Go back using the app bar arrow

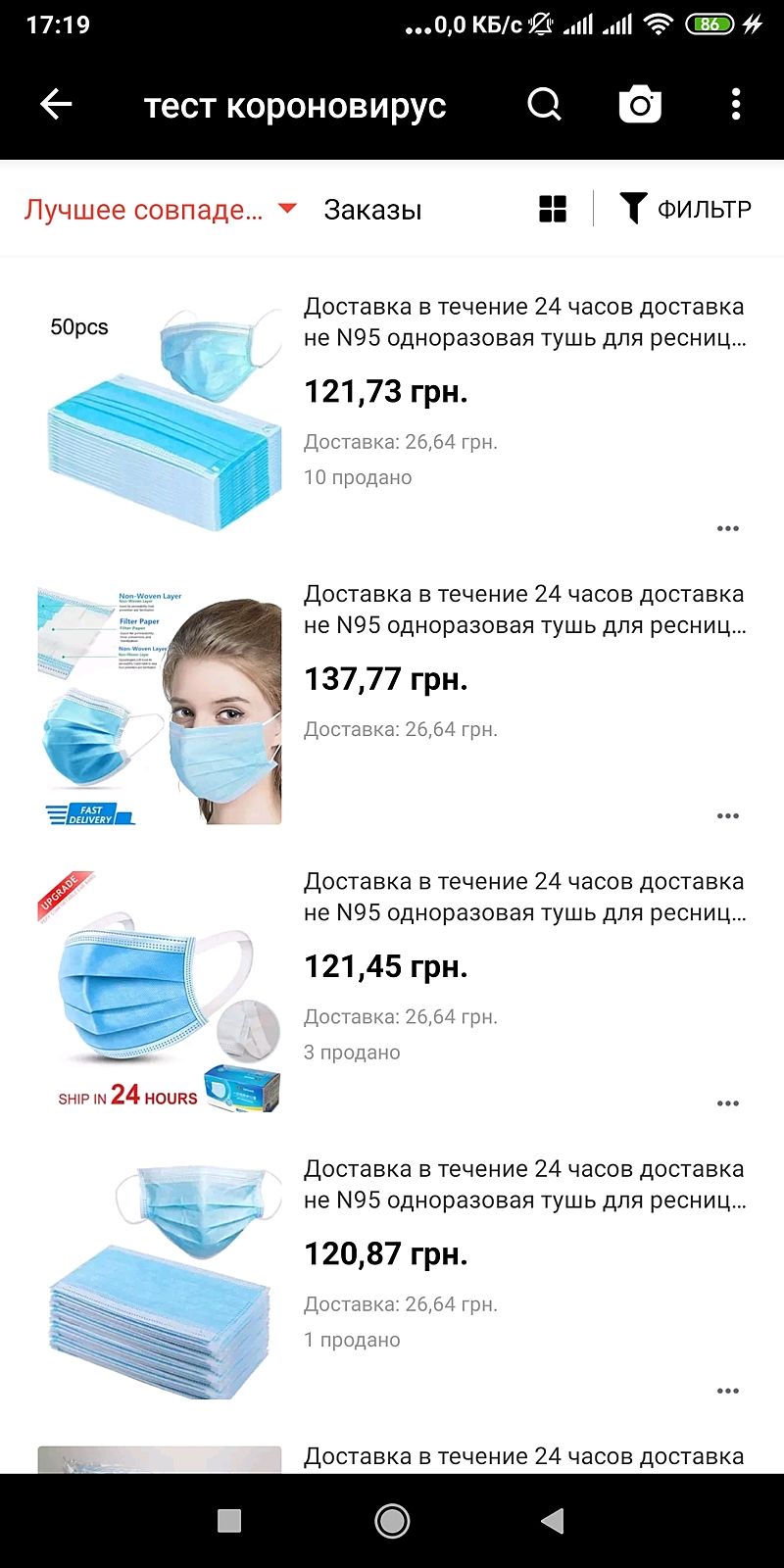pyautogui.click(x=56, y=104)
